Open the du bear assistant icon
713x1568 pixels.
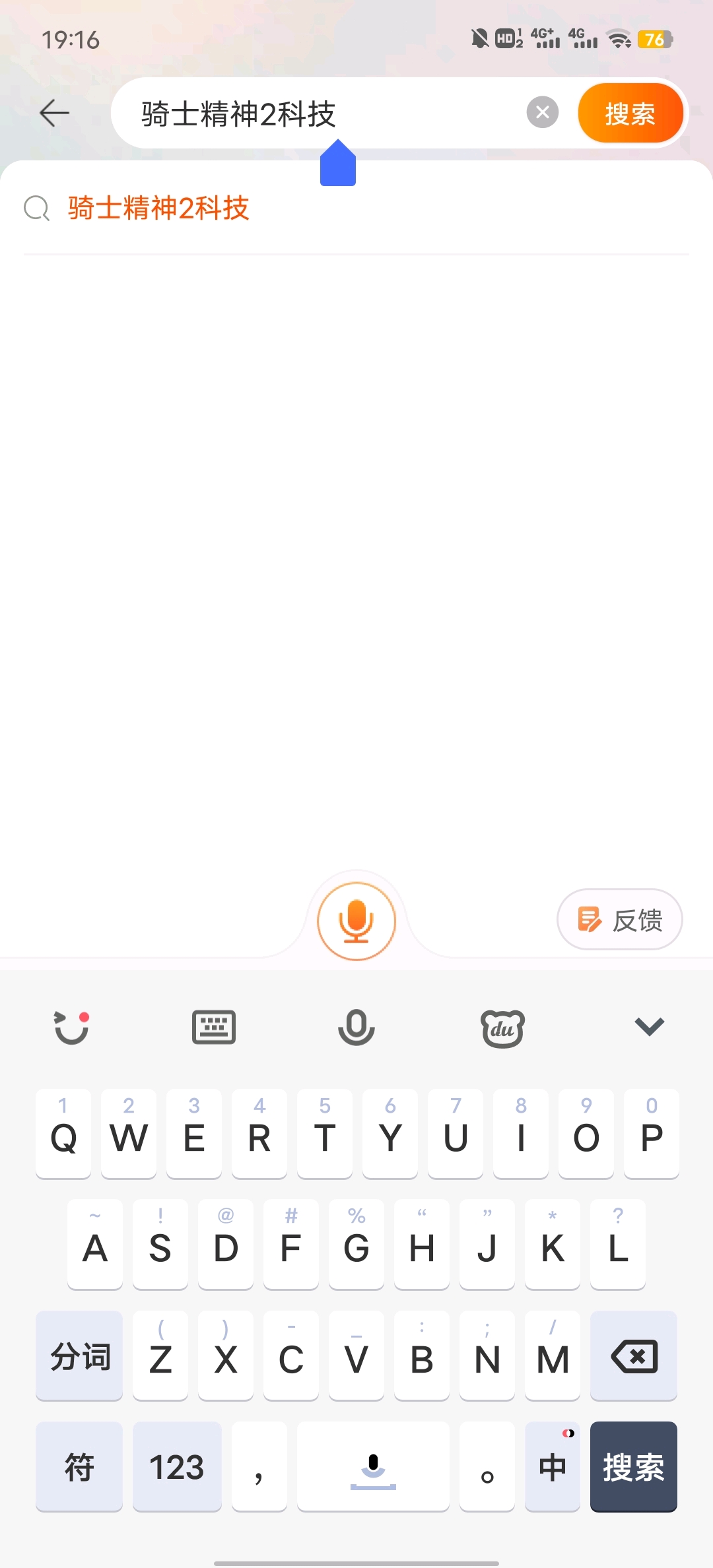[x=502, y=1028]
